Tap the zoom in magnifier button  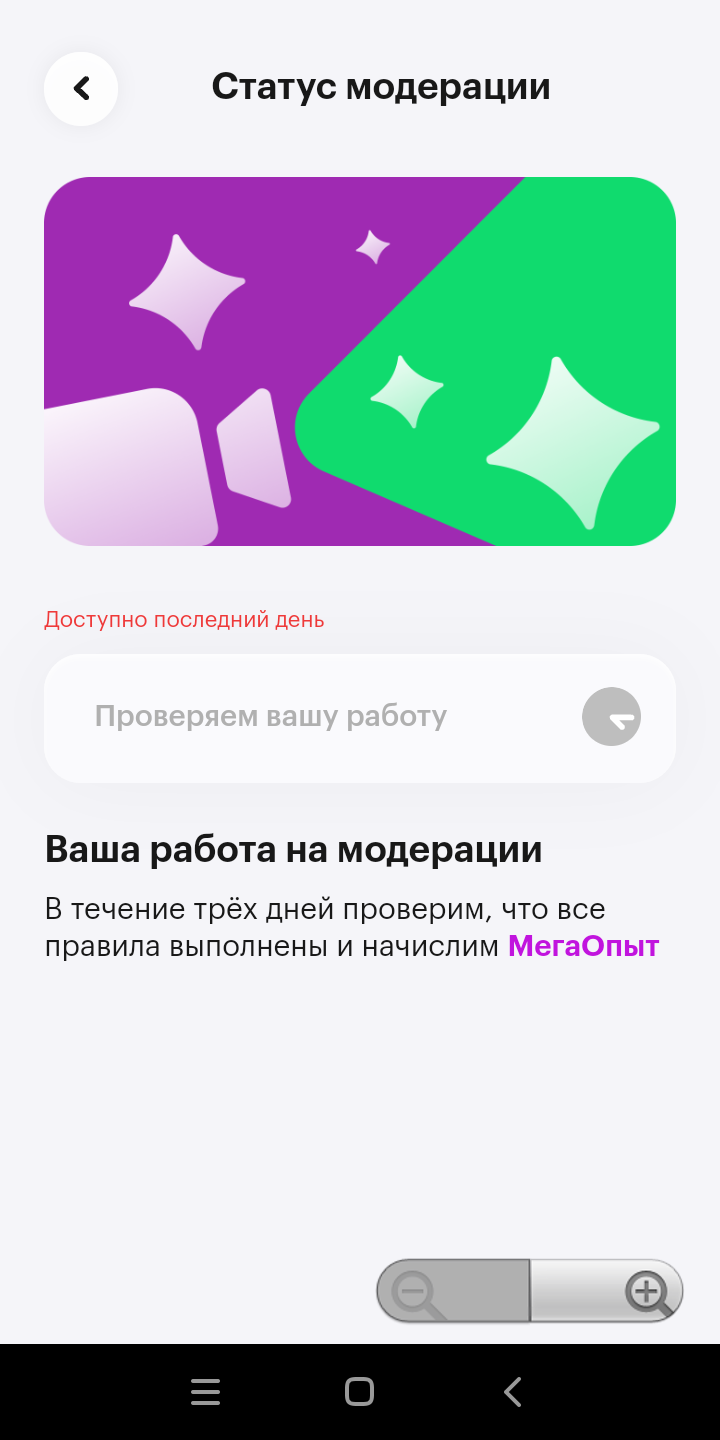[x=607, y=1291]
